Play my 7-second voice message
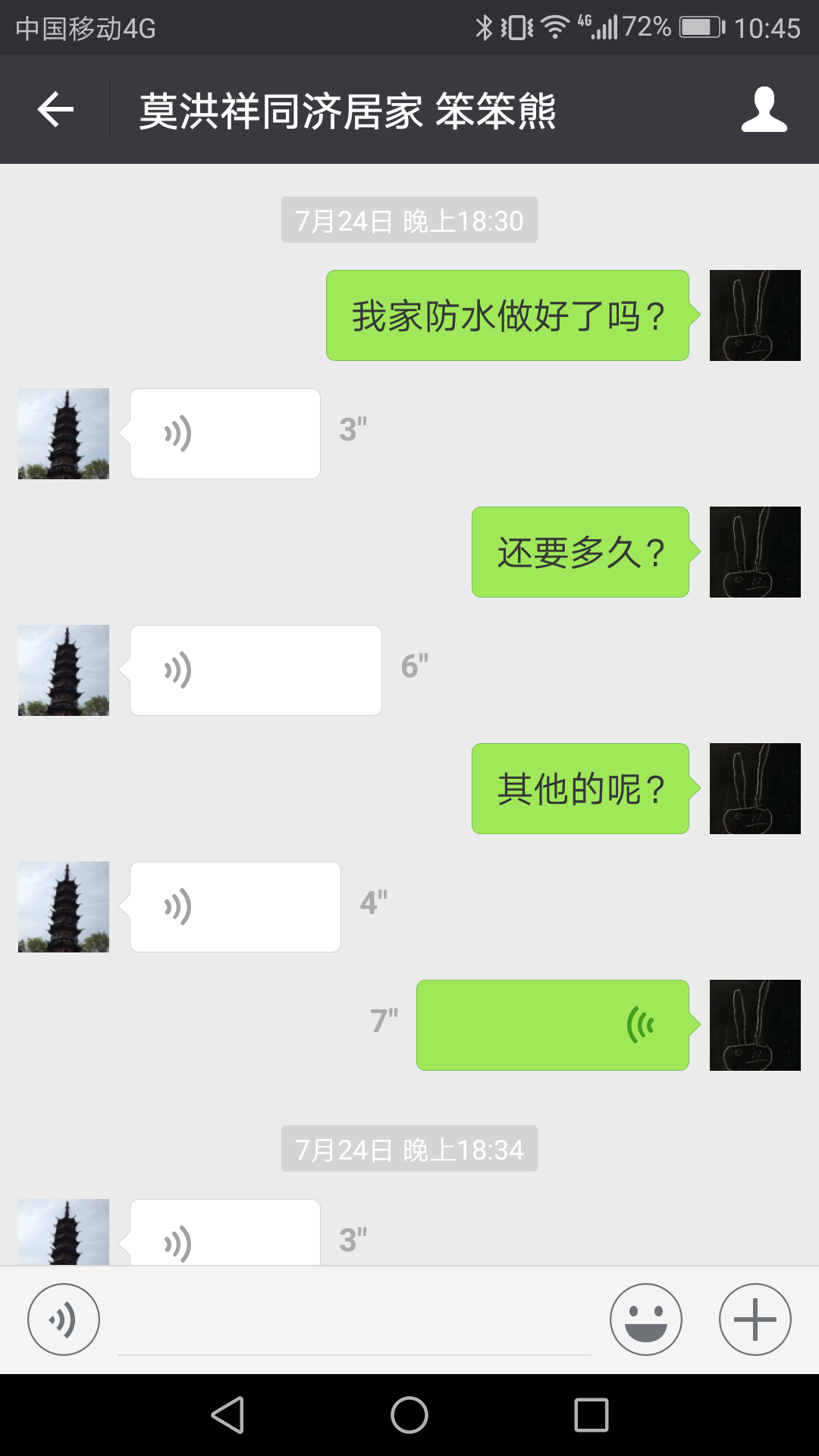Screen dimensions: 819x1456 click(x=552, y=1025)
